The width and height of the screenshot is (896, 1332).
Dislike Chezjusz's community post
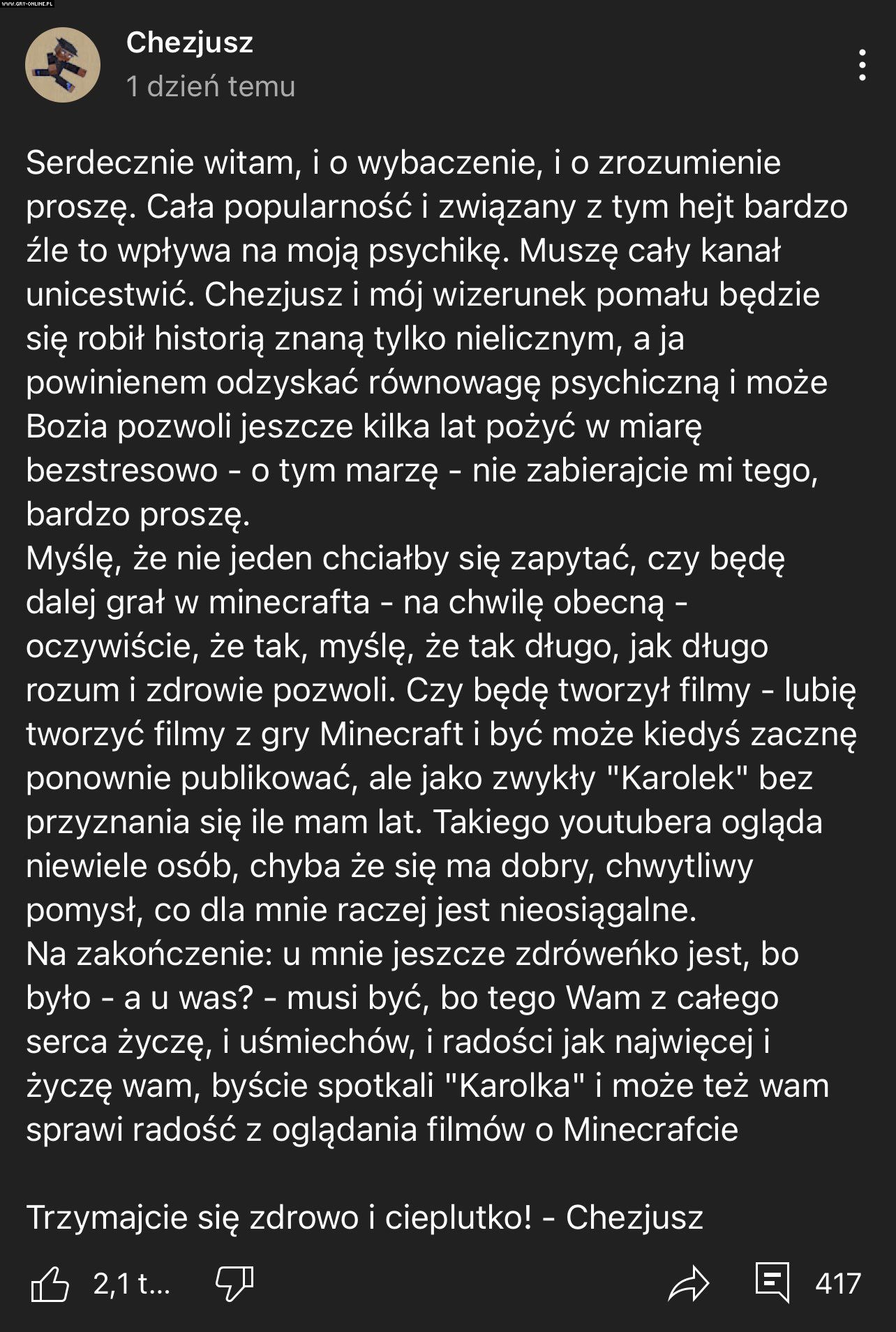[234, 1284]
